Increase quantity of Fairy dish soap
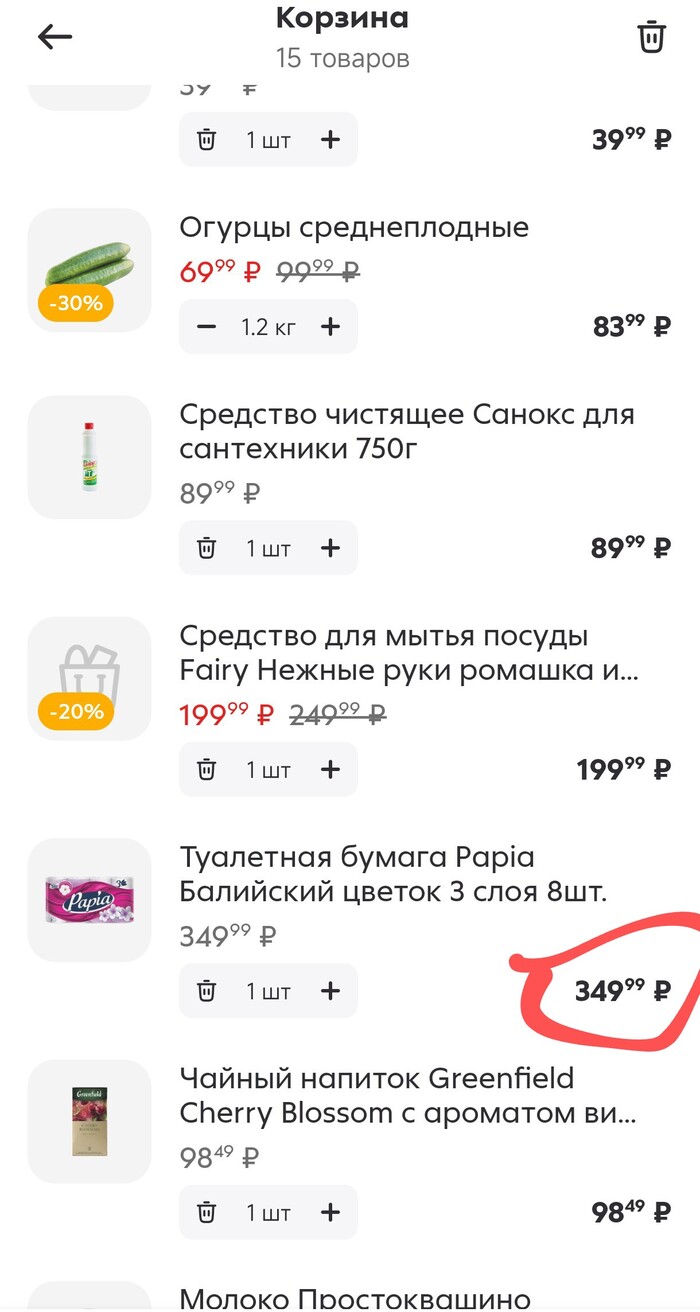Viewport: 700px width, 1312px height. (330, 770)
